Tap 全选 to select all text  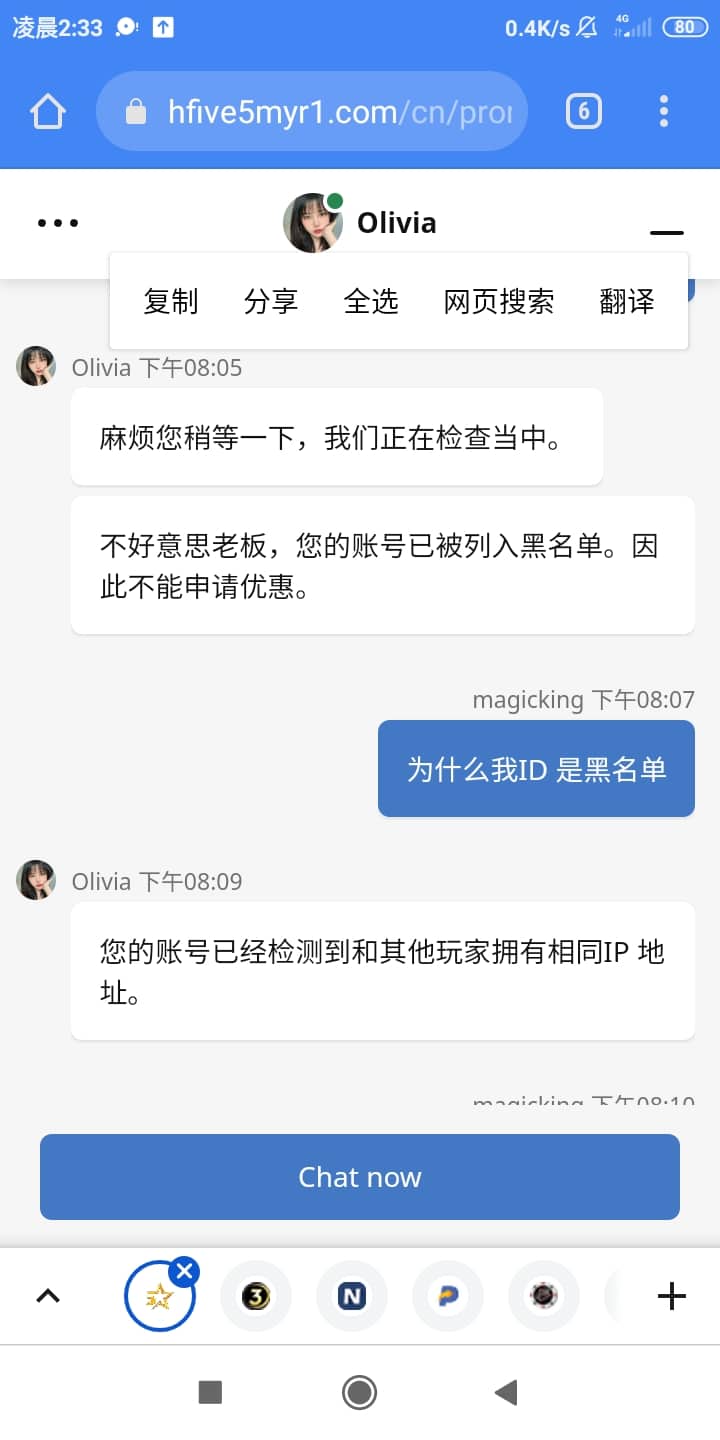point(371,301)
